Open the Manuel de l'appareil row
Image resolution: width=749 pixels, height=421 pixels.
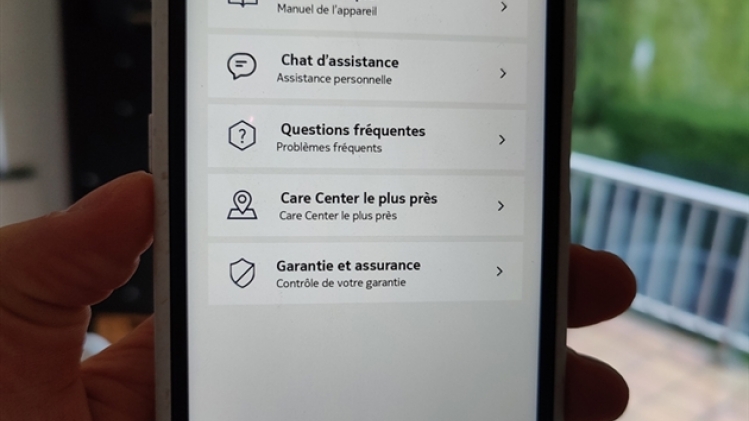[366, 10]
